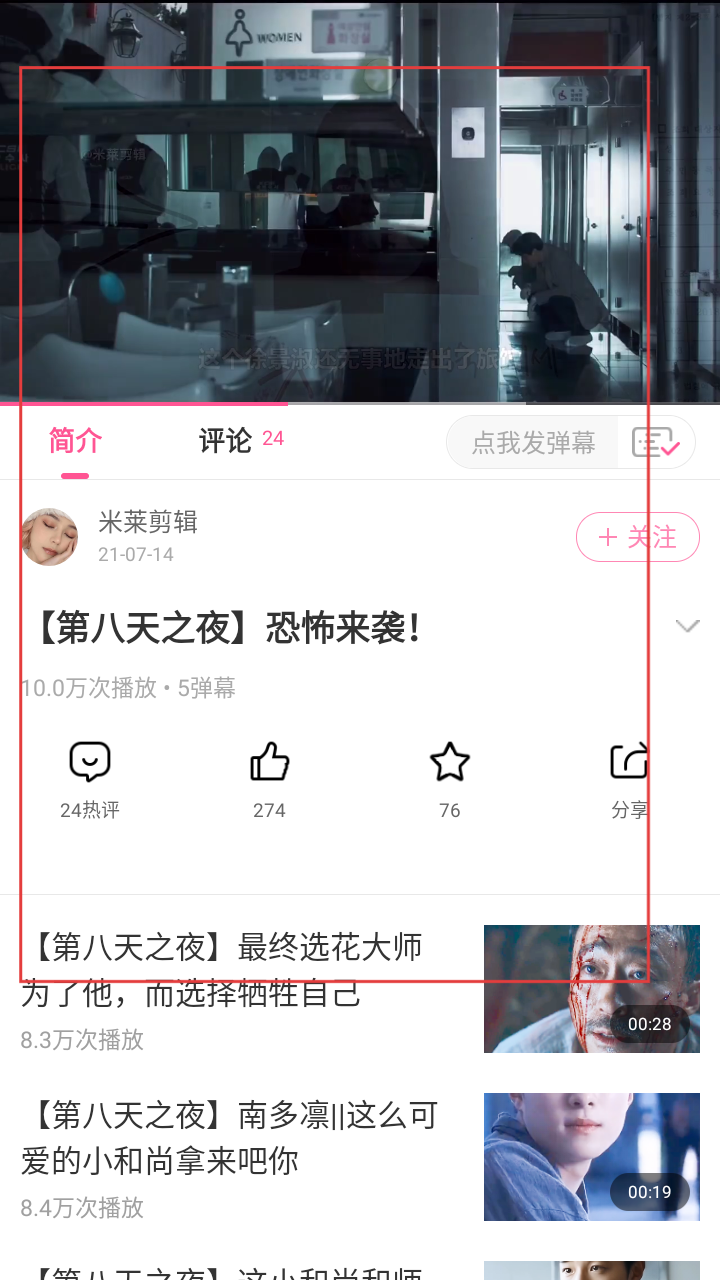720x1280 pixels.
Task: Share this video via 分享
Action: click(x=629, y=763)
